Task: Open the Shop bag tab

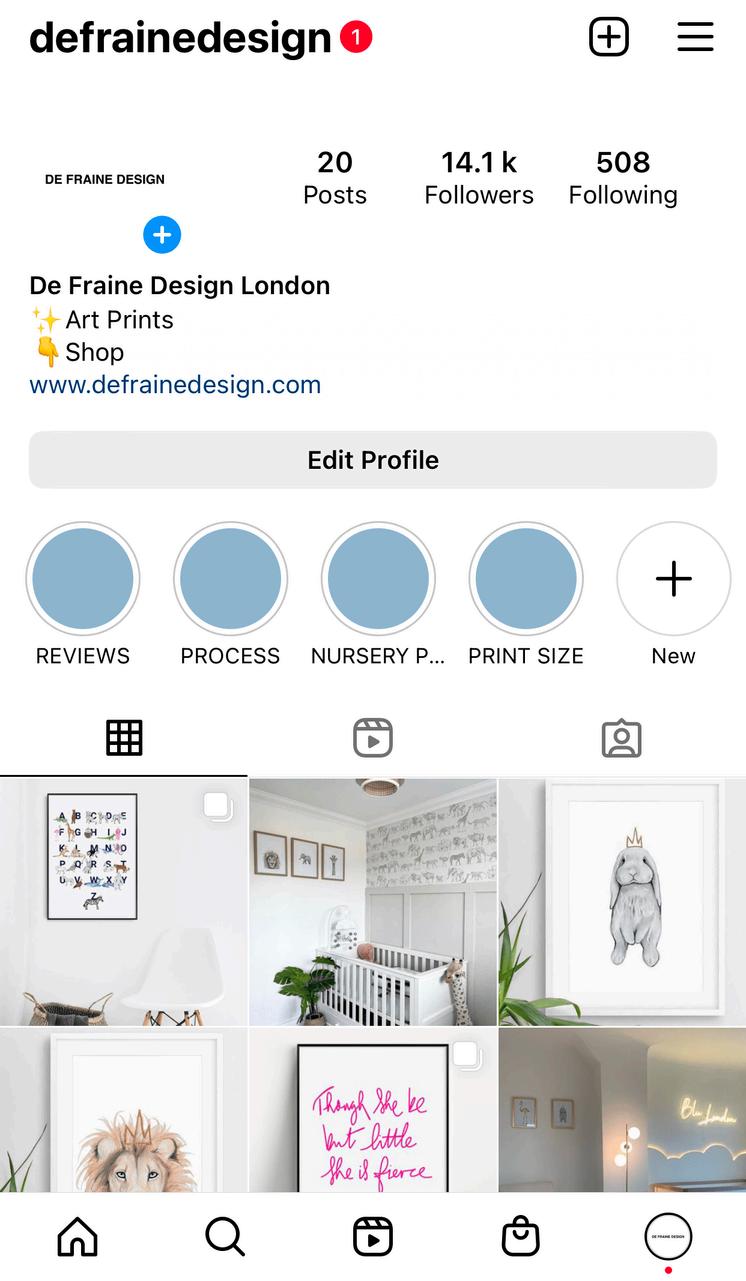Action: 520,1238
